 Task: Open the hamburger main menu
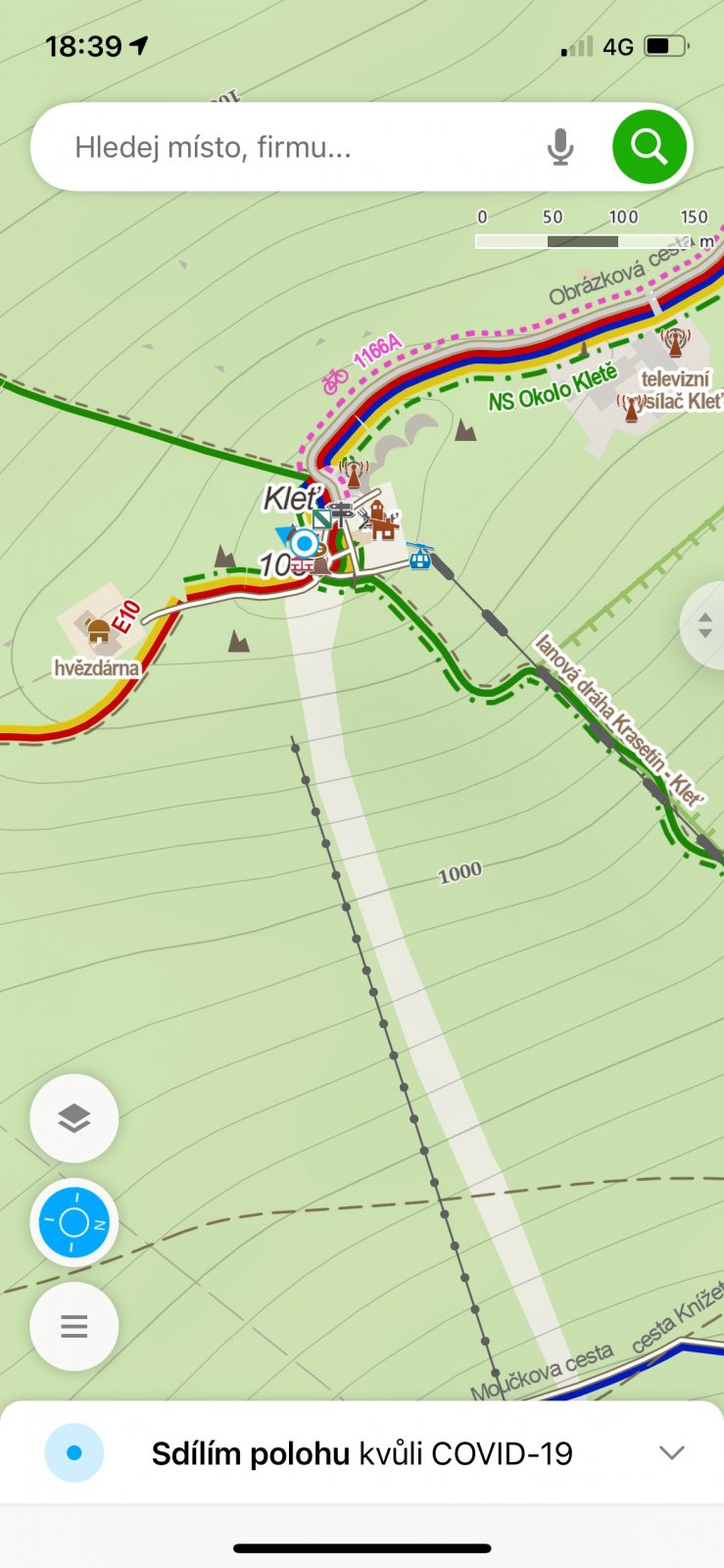(74, 1326)
